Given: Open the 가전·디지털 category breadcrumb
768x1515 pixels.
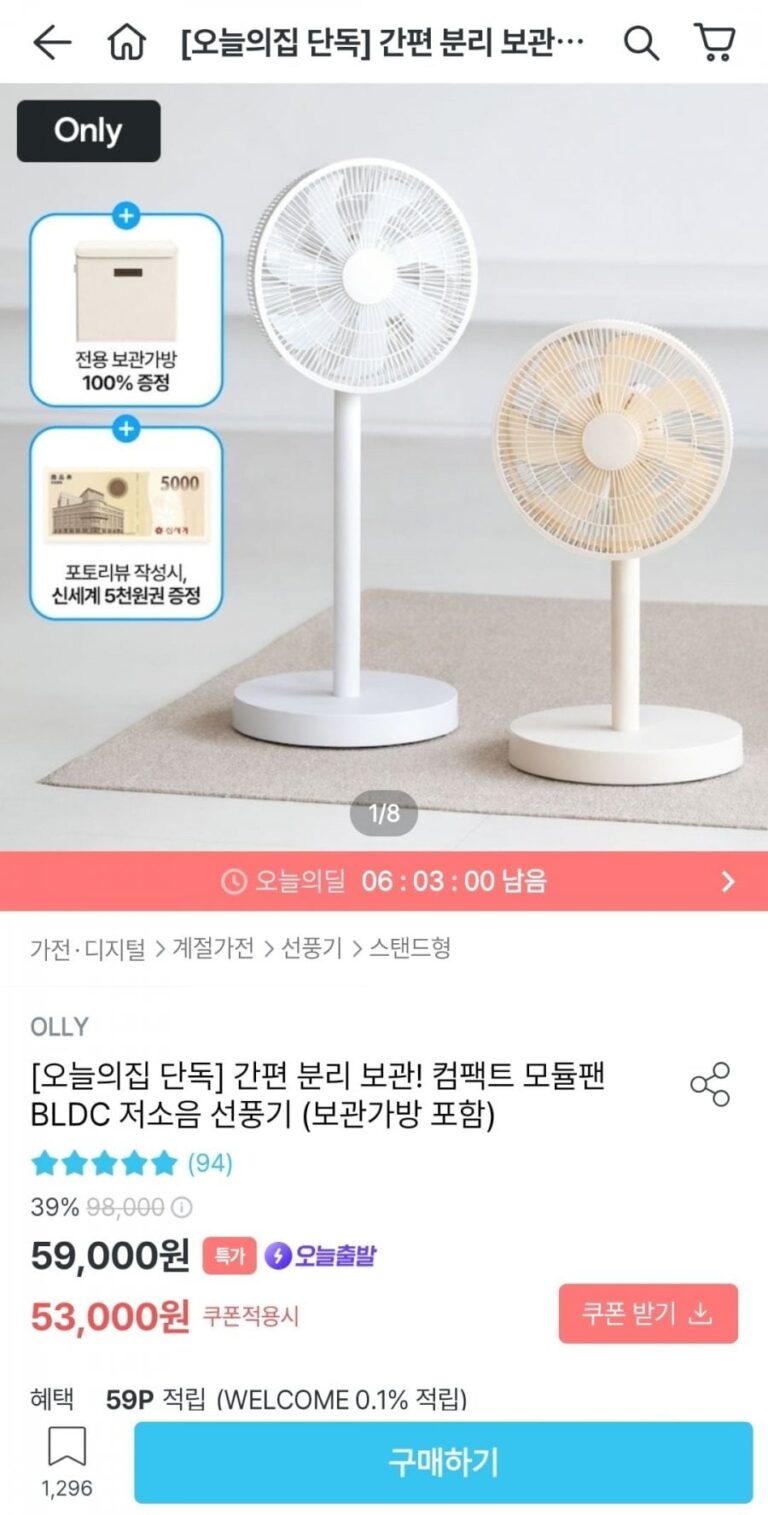Looking at the screenshot, I should point(88,948).
